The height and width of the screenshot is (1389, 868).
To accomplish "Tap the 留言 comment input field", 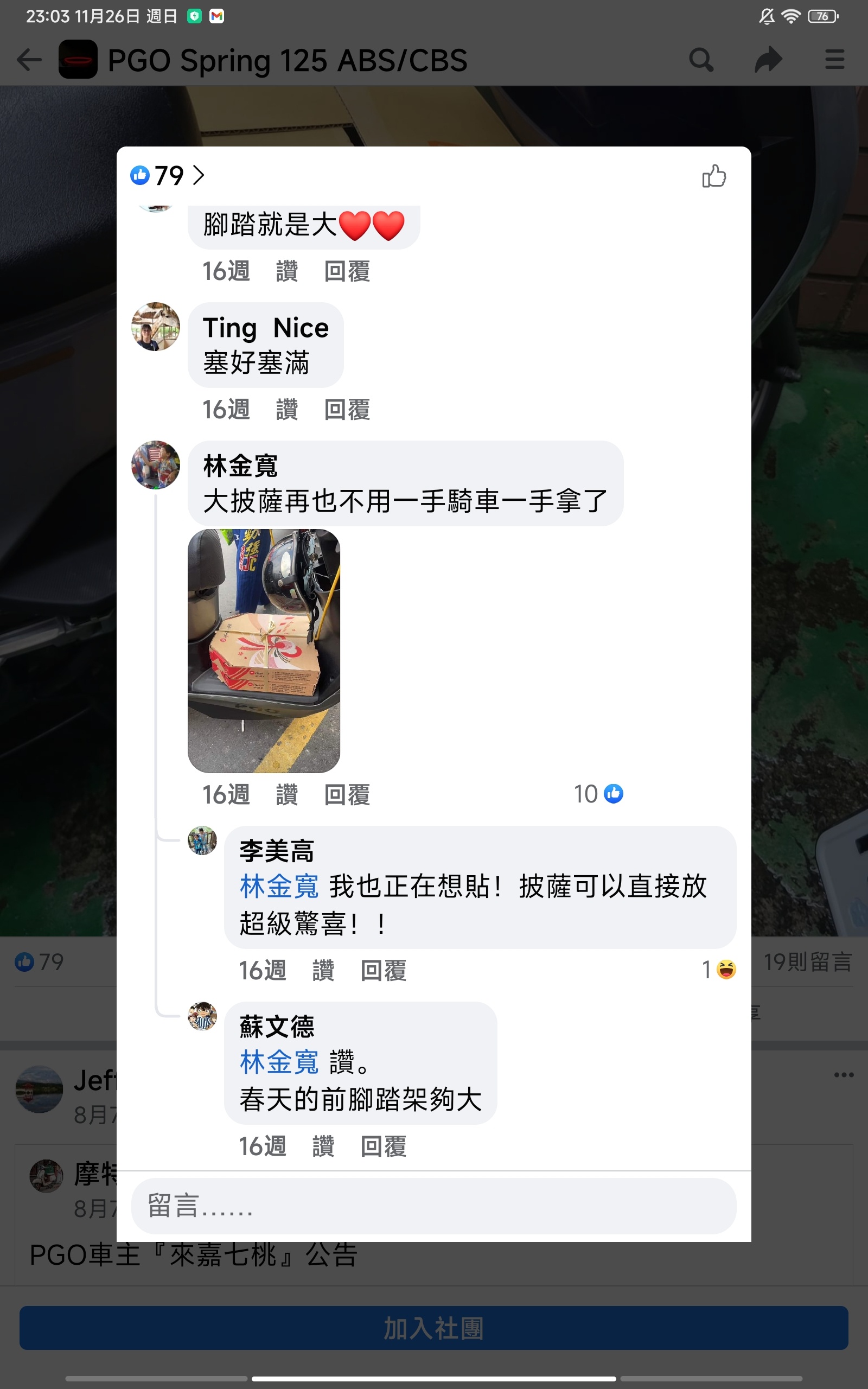I will click(433, 1206).
